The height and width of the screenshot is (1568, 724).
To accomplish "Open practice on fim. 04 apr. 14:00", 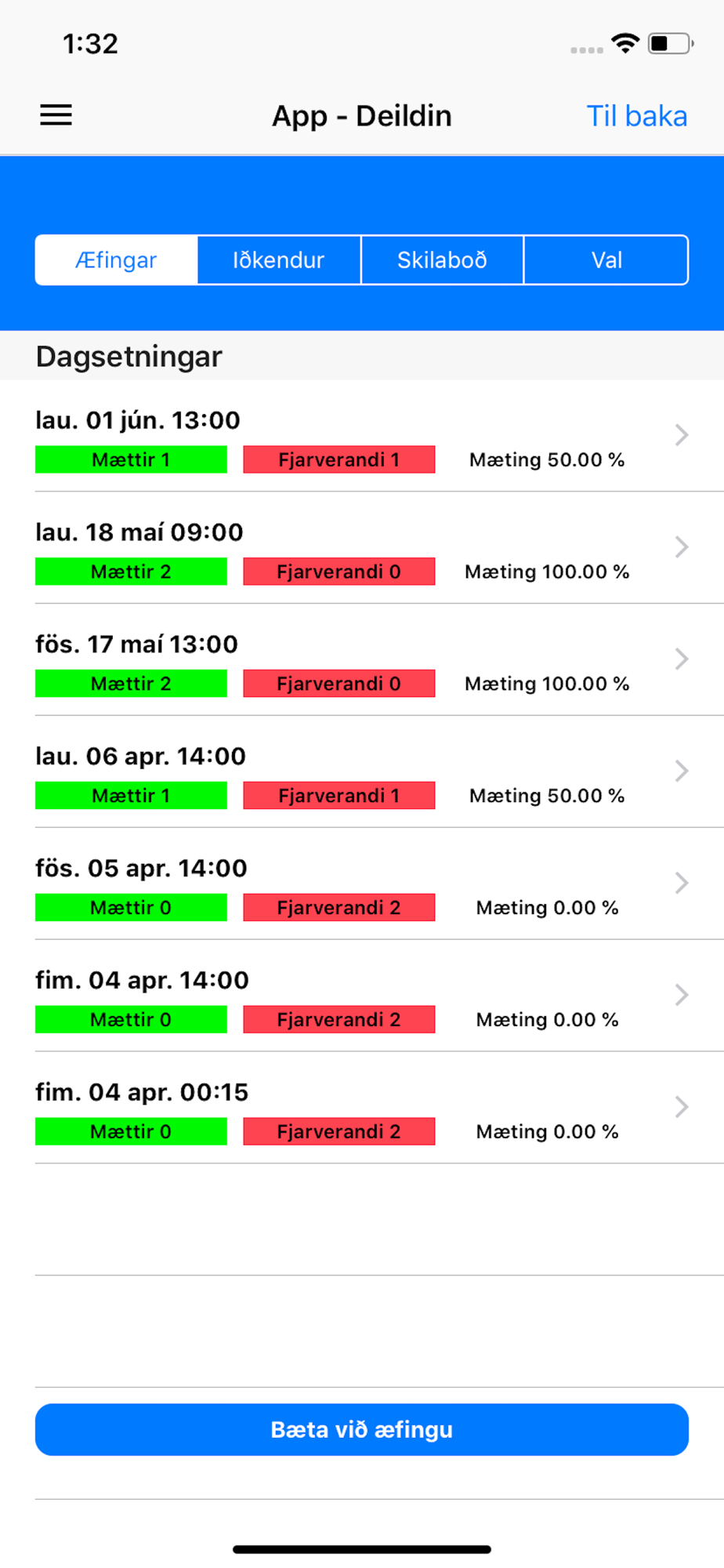I will pyautogui.click(x=362, y=996).
